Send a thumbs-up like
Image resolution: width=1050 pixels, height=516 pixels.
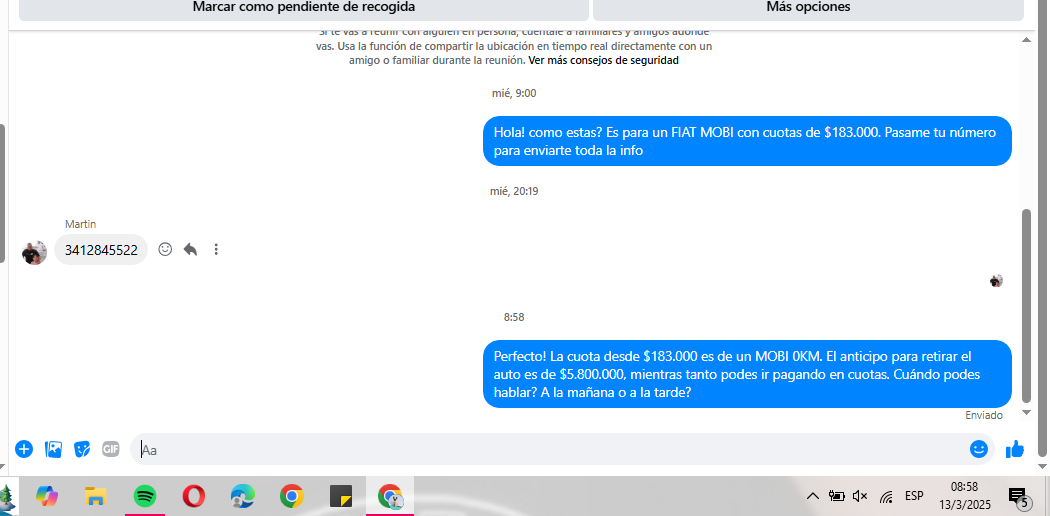coord(1015,449)
